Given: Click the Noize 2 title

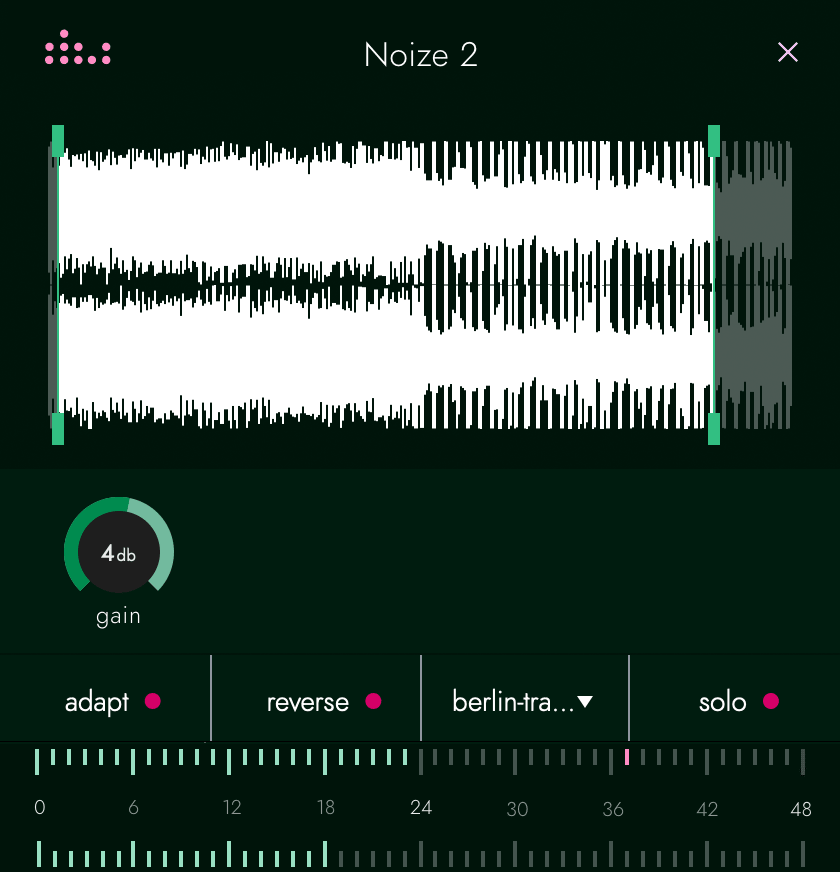Looking at the screenshot, I should coord(421,55).
